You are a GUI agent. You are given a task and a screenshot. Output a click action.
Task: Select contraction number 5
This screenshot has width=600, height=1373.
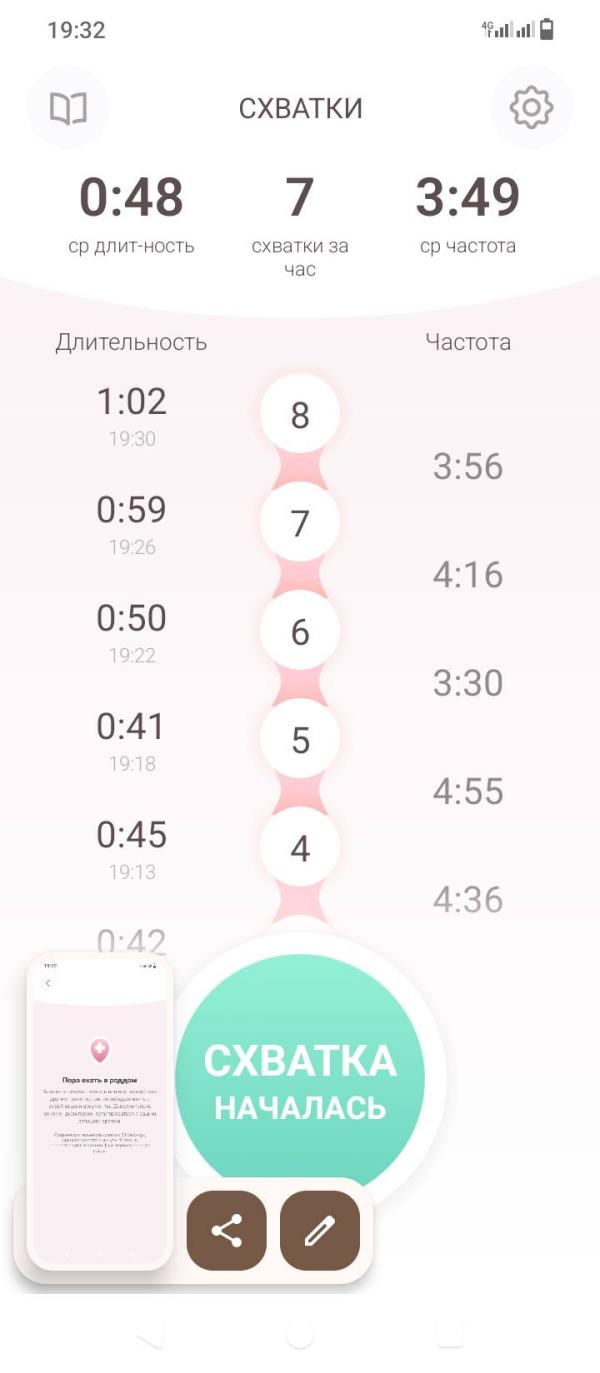pyautogui.click(x=300, y=740)
